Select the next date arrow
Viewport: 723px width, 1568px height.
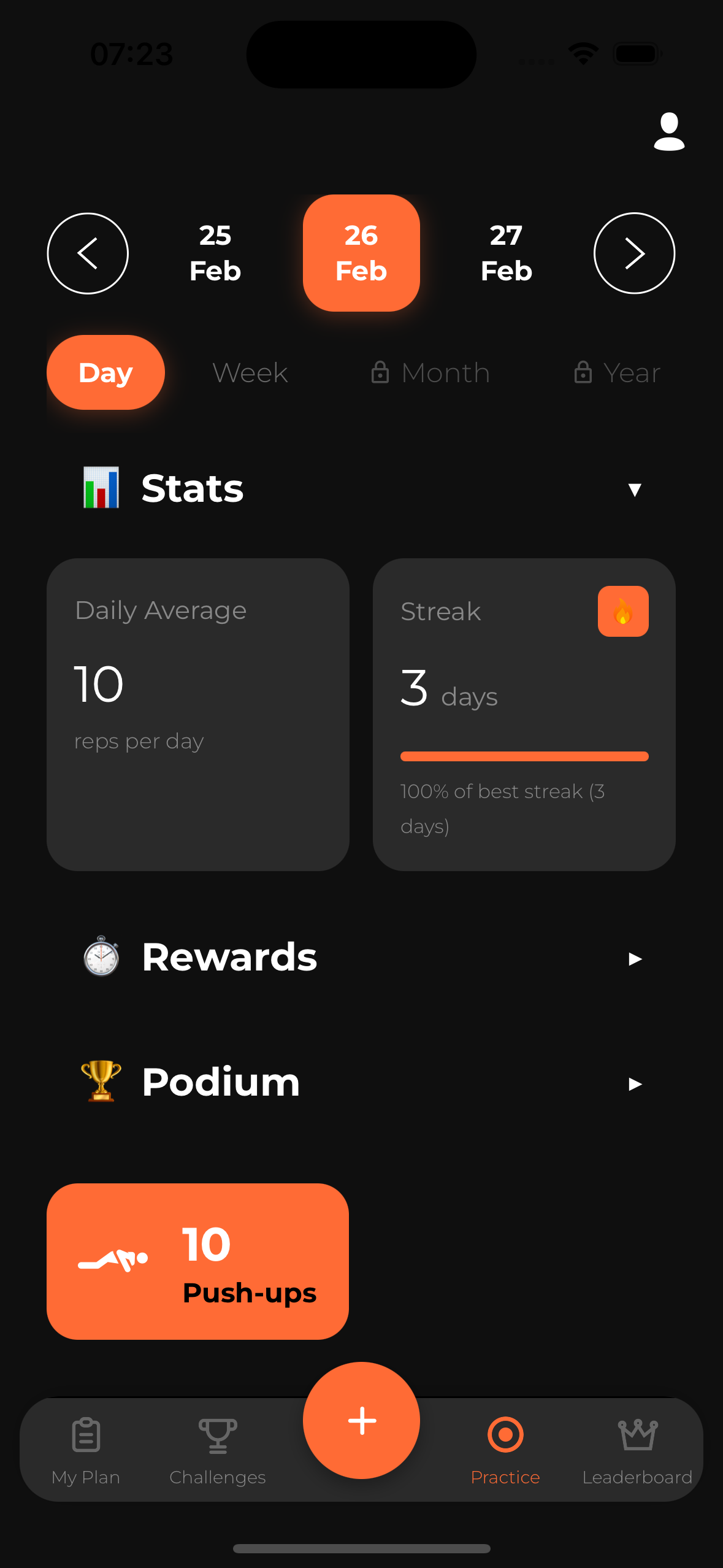pyautogui.click(x=635, y=253)
